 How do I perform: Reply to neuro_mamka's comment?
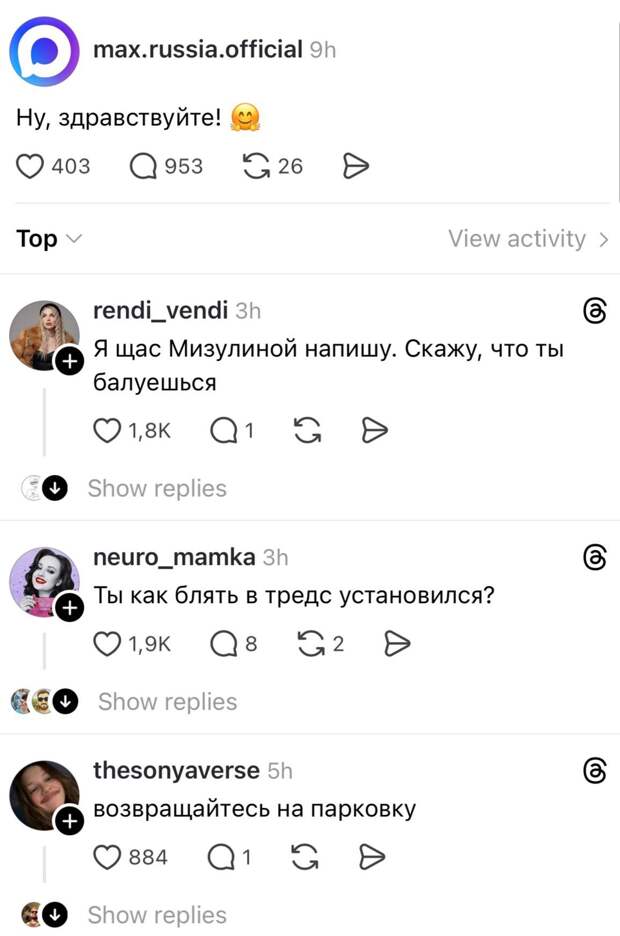[x=223, y=644]
